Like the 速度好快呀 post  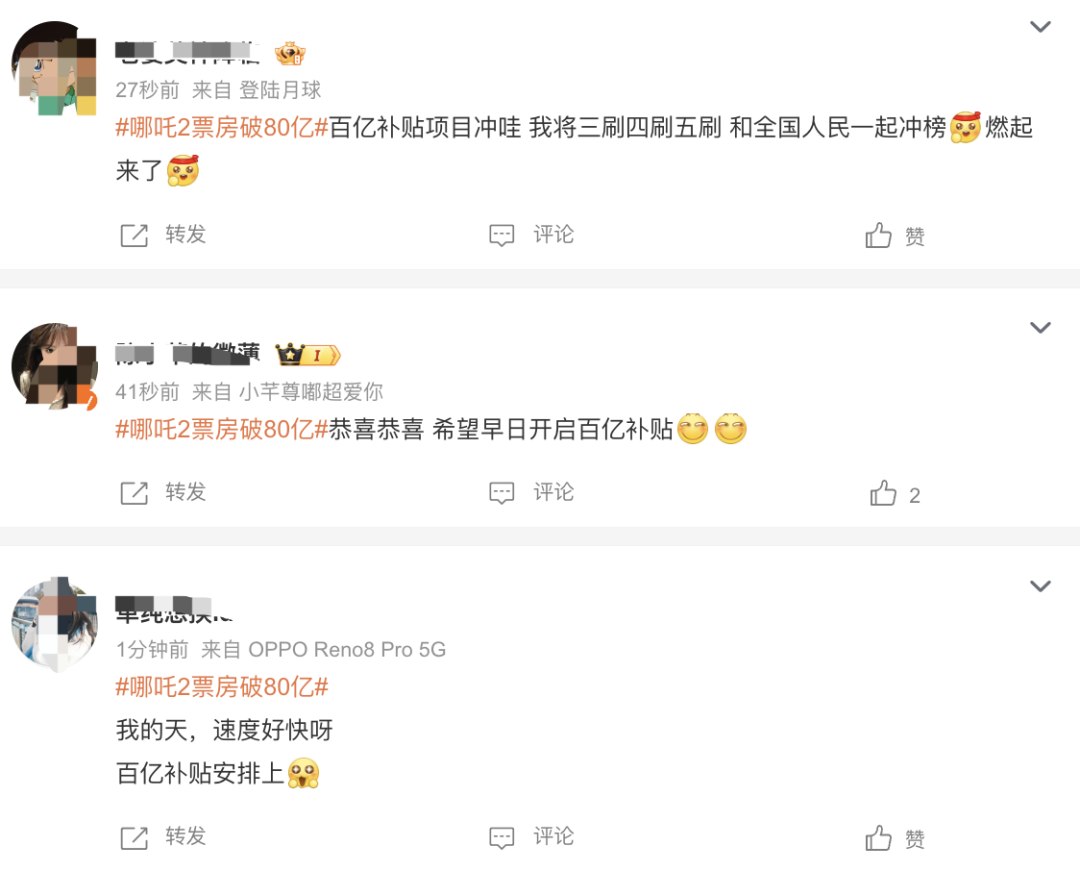[x=894, y=838]
